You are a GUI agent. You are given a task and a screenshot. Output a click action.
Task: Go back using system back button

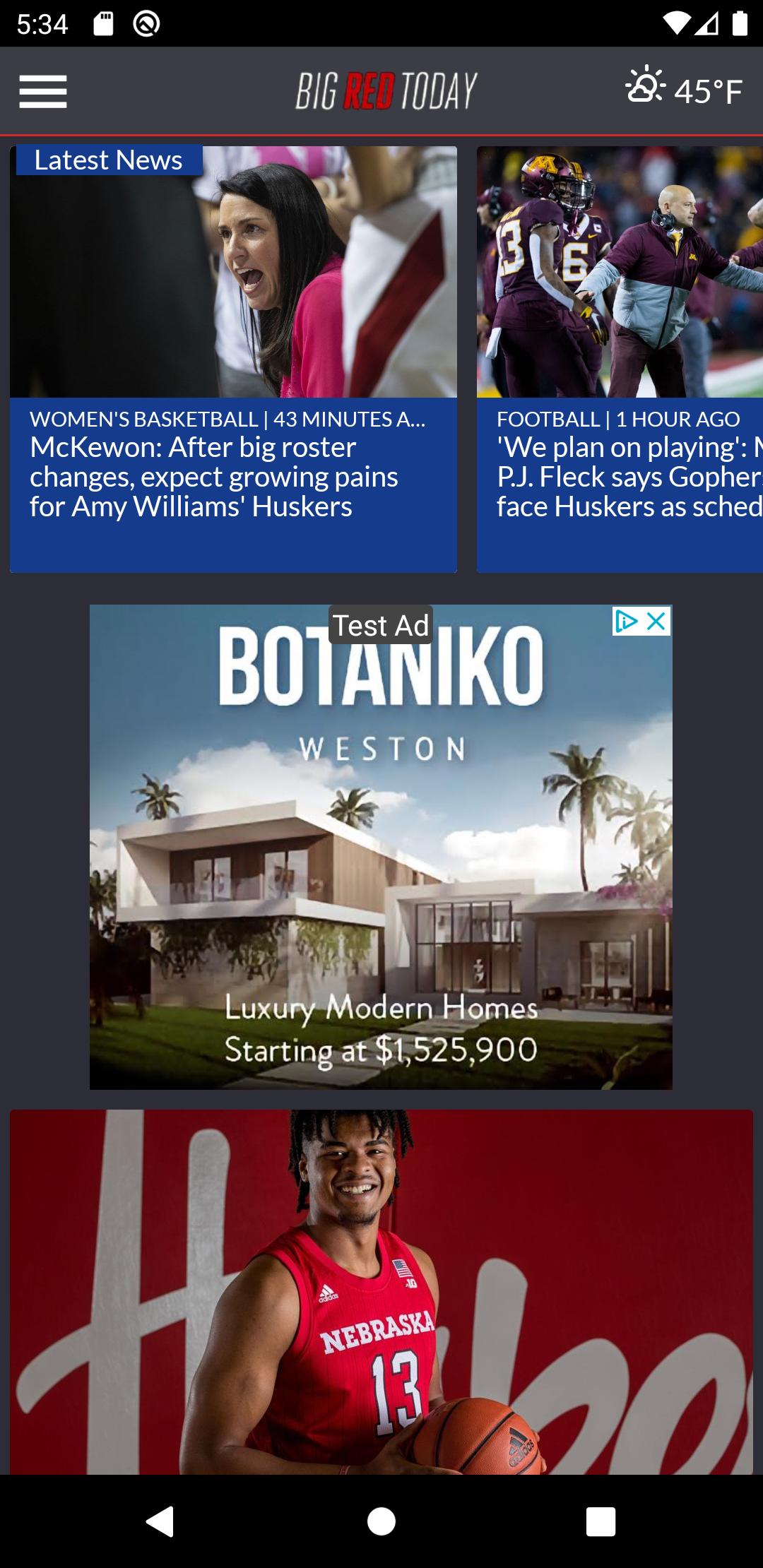[160, 1521]
